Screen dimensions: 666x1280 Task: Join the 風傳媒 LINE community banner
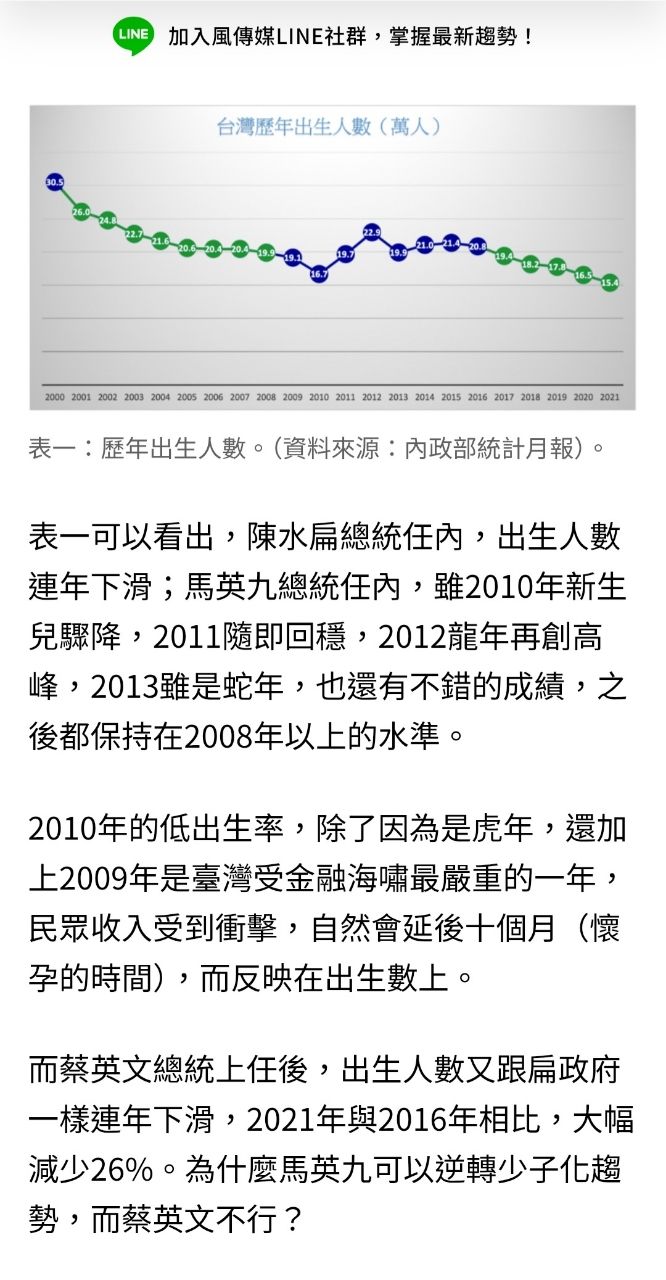coord(332,36)
